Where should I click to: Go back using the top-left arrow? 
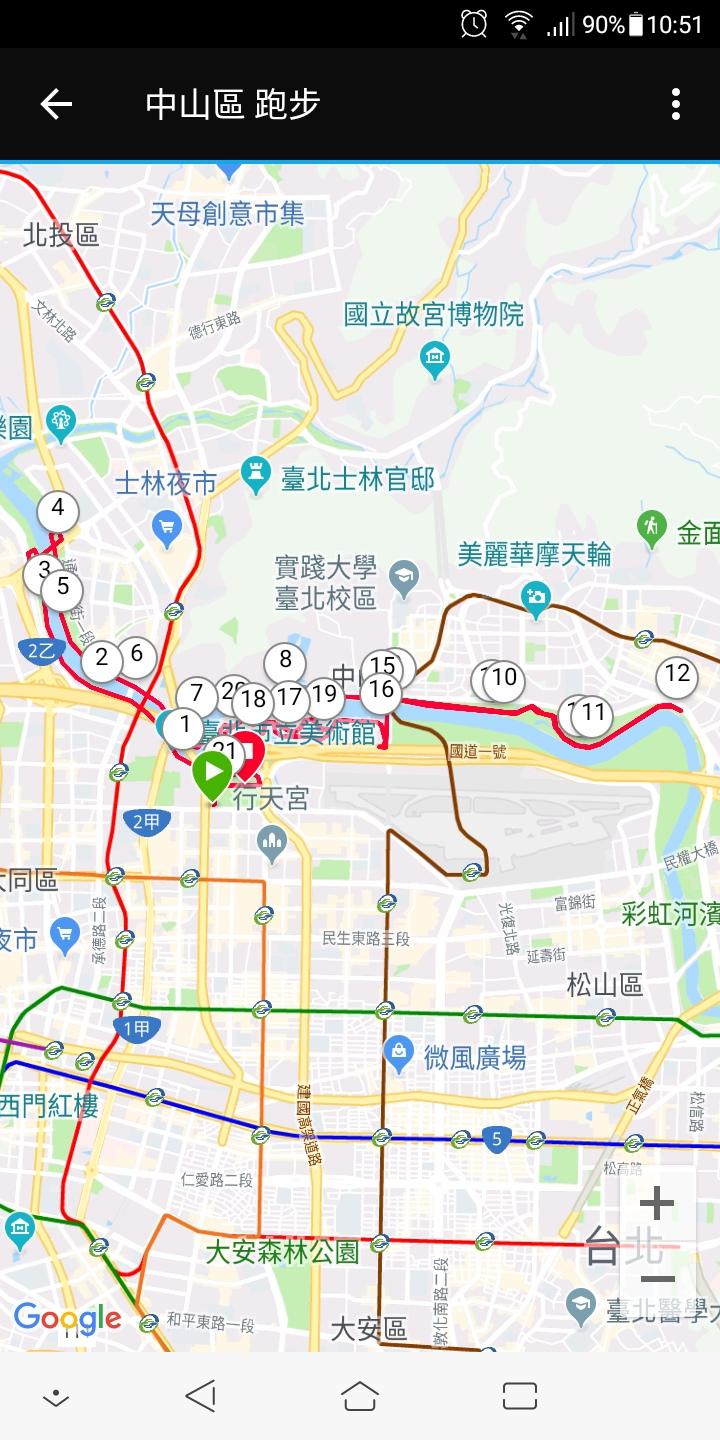pyautogui.click(x=56, y=104)
